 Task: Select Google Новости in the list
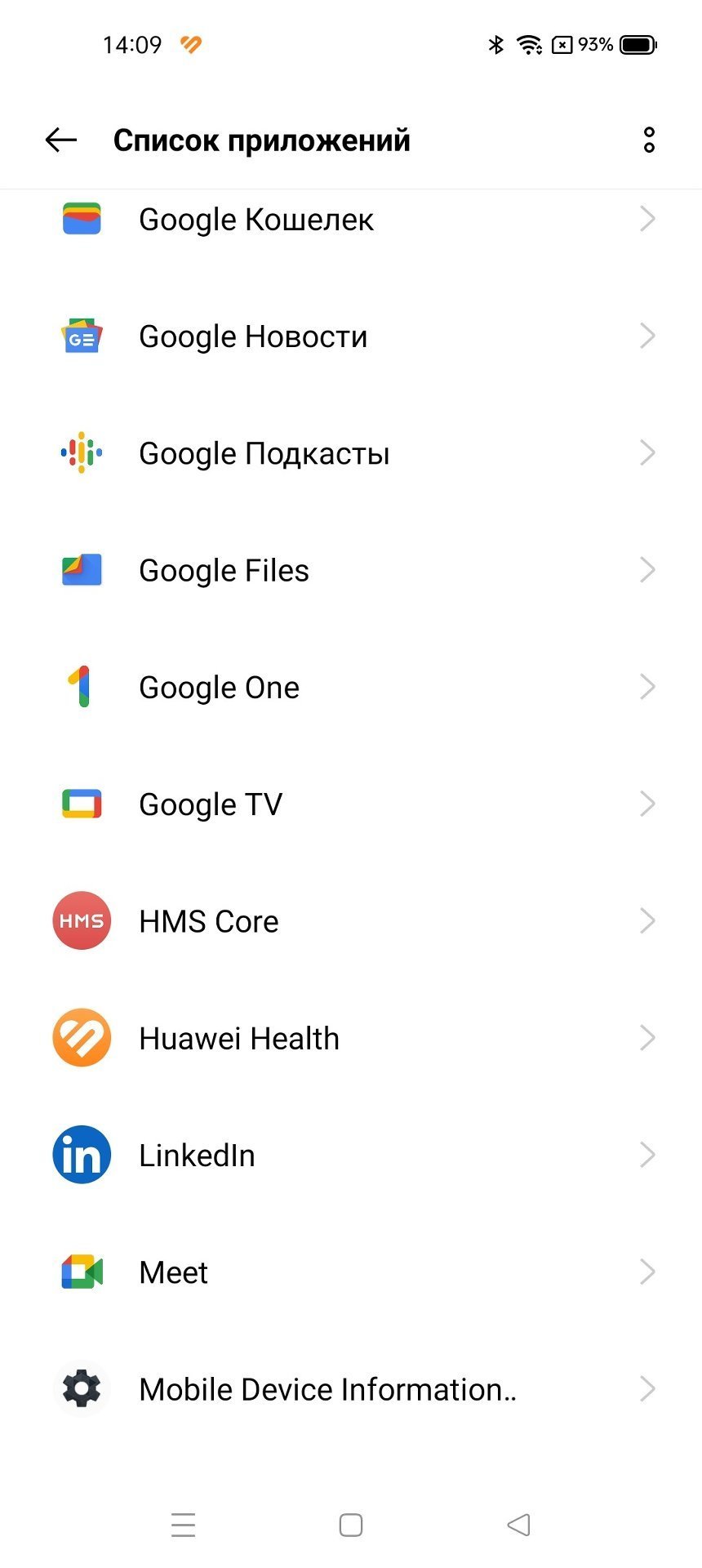351,336
